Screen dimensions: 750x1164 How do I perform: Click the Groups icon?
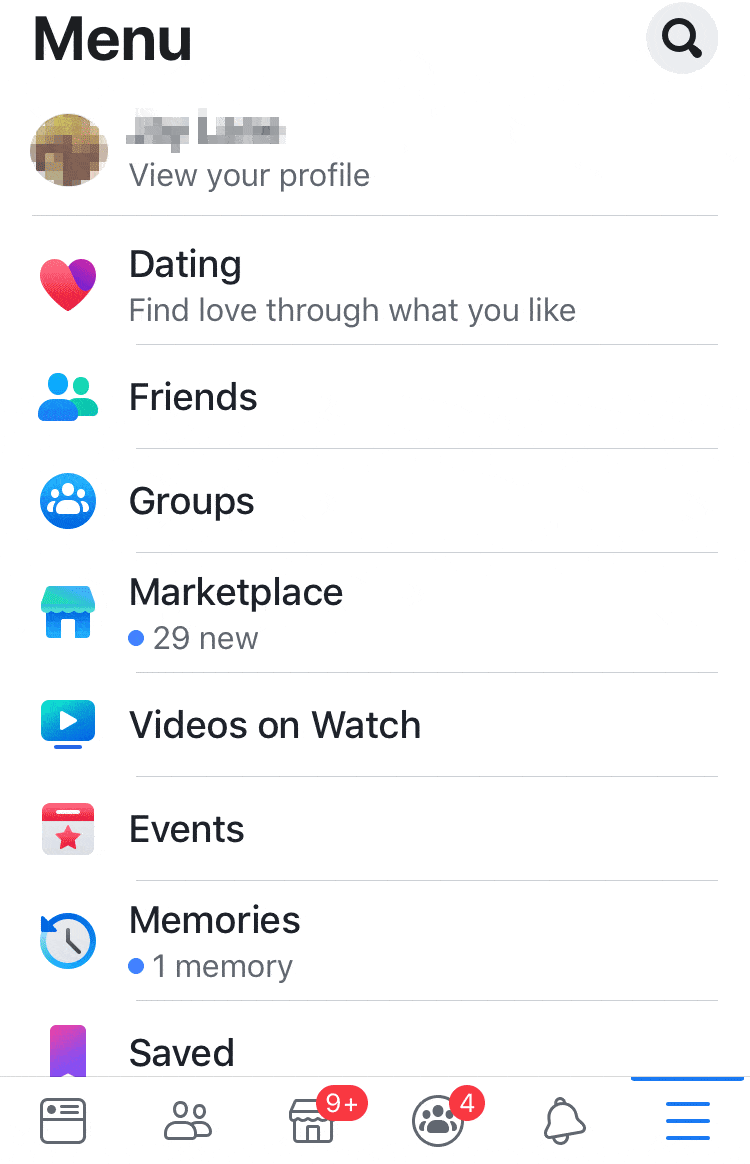click(x=67, y=501)
